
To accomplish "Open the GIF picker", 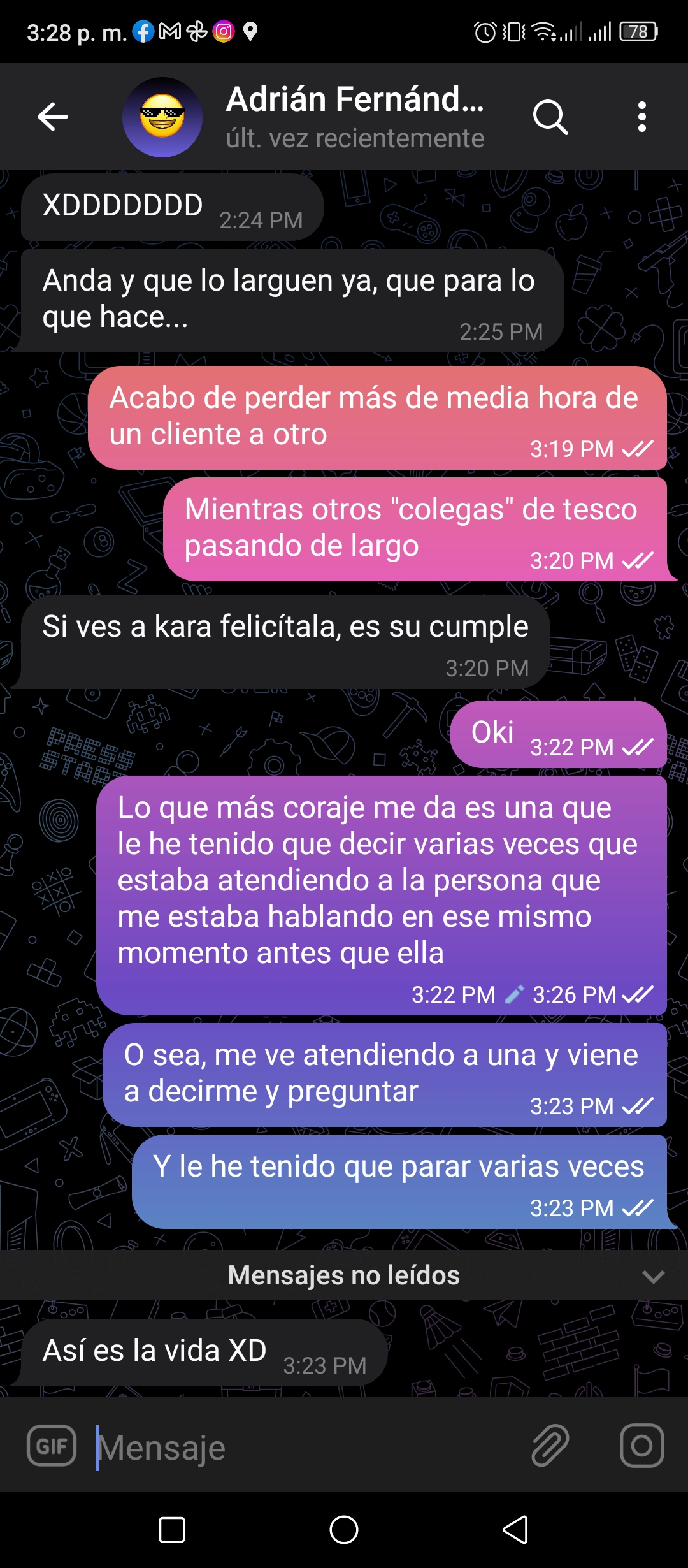I will click(52, 1446).
